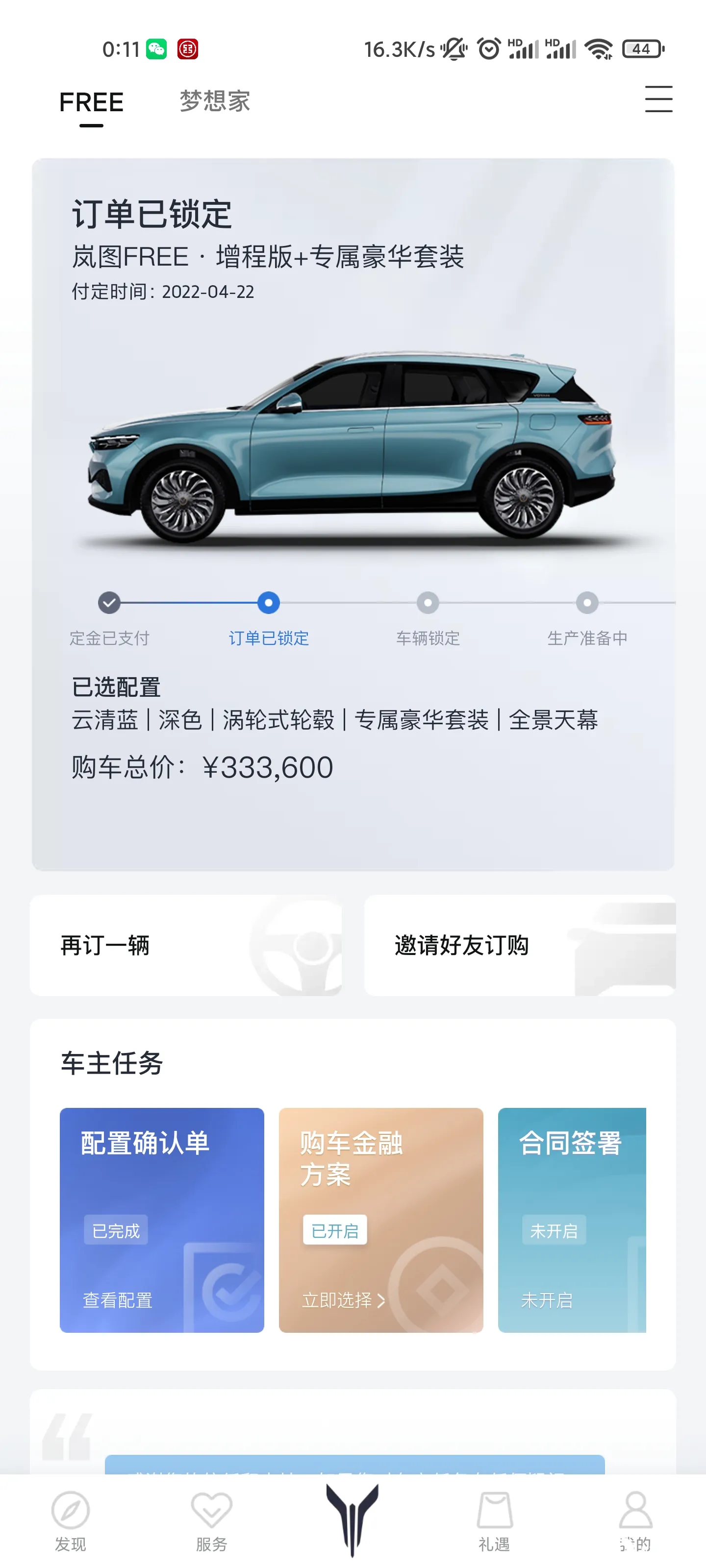
Task: Open the locked order card for 岚图FREE
Action: 353,513
